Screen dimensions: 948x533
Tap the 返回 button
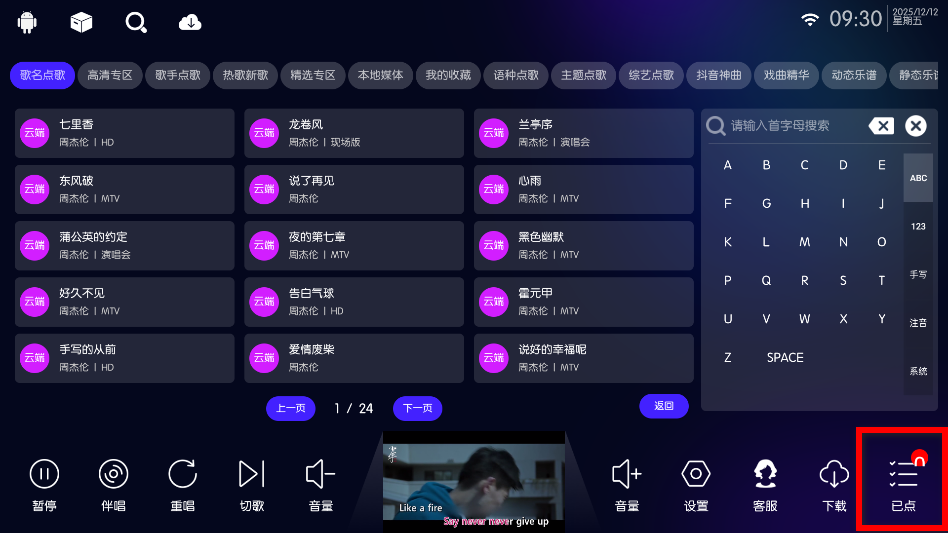pyautogui.click(x=664, y=406)
